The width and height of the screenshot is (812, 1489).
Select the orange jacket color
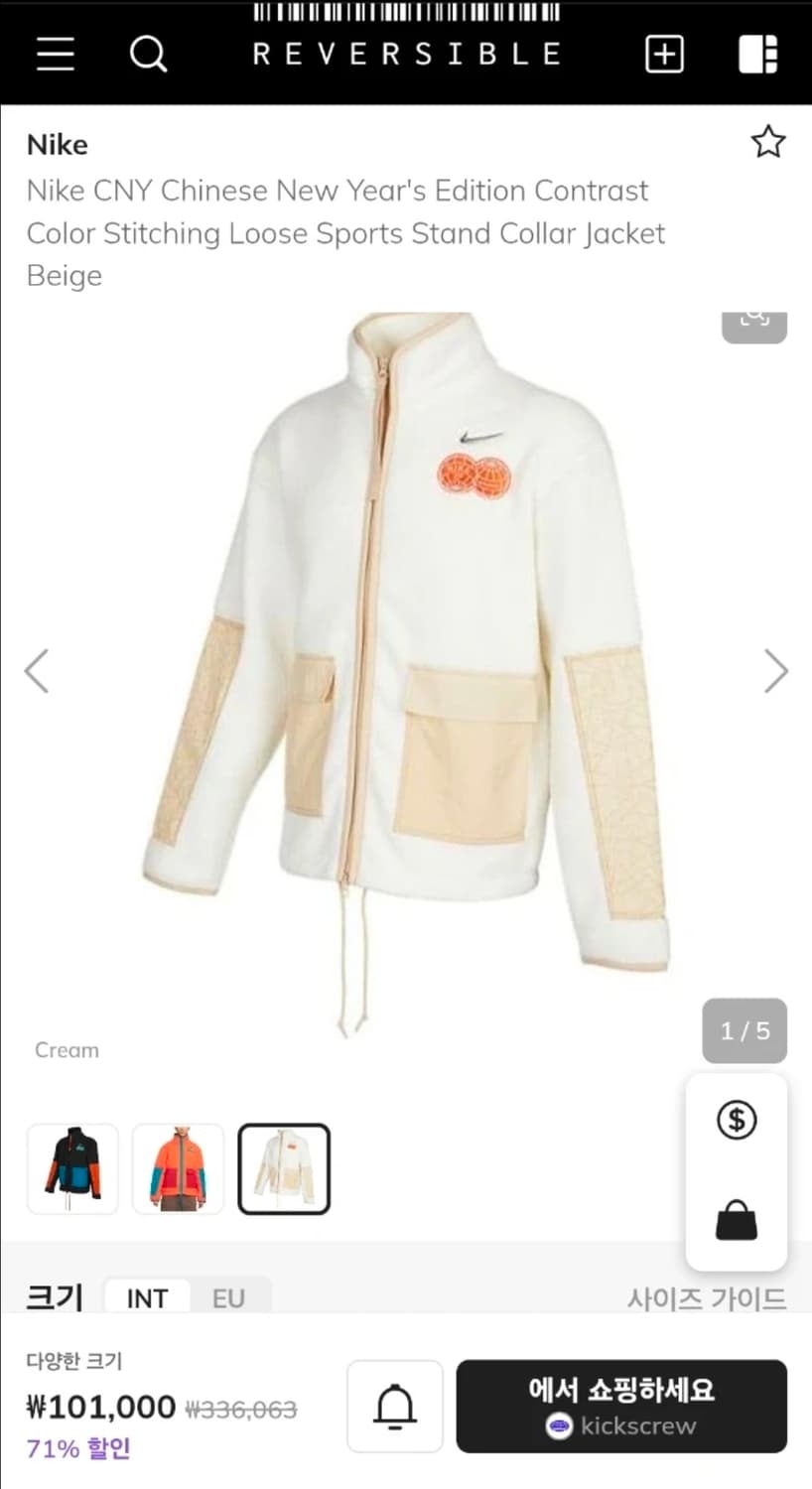[178, 1168]
